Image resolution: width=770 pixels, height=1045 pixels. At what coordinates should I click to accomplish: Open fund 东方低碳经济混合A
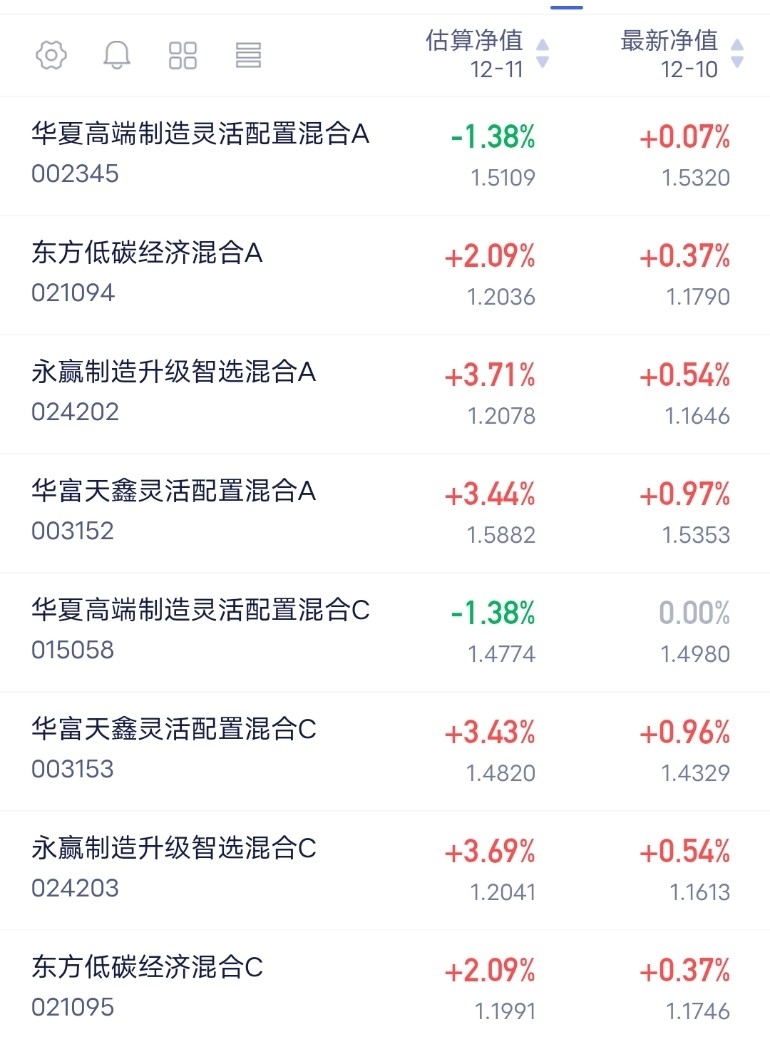coord(385,275)
